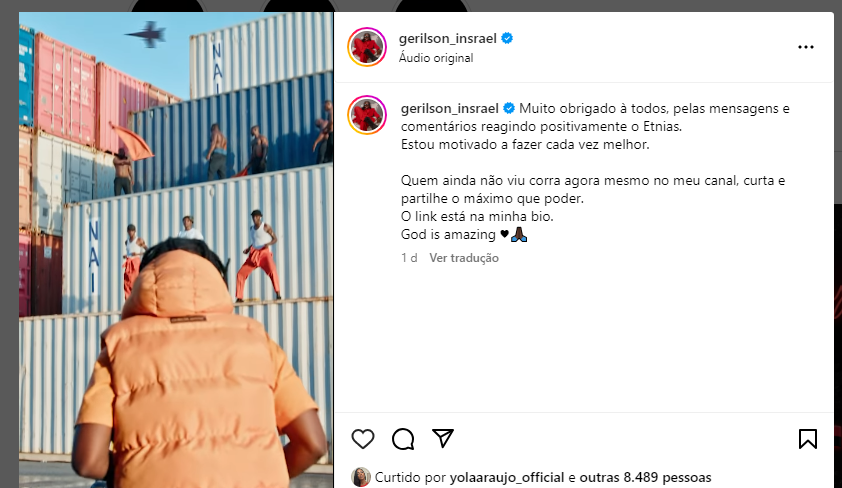Image resolution: width=842 pixels, height=488 pixels.
Task: Open the avatar beside the caption text
Action: [x=368, y=115]
